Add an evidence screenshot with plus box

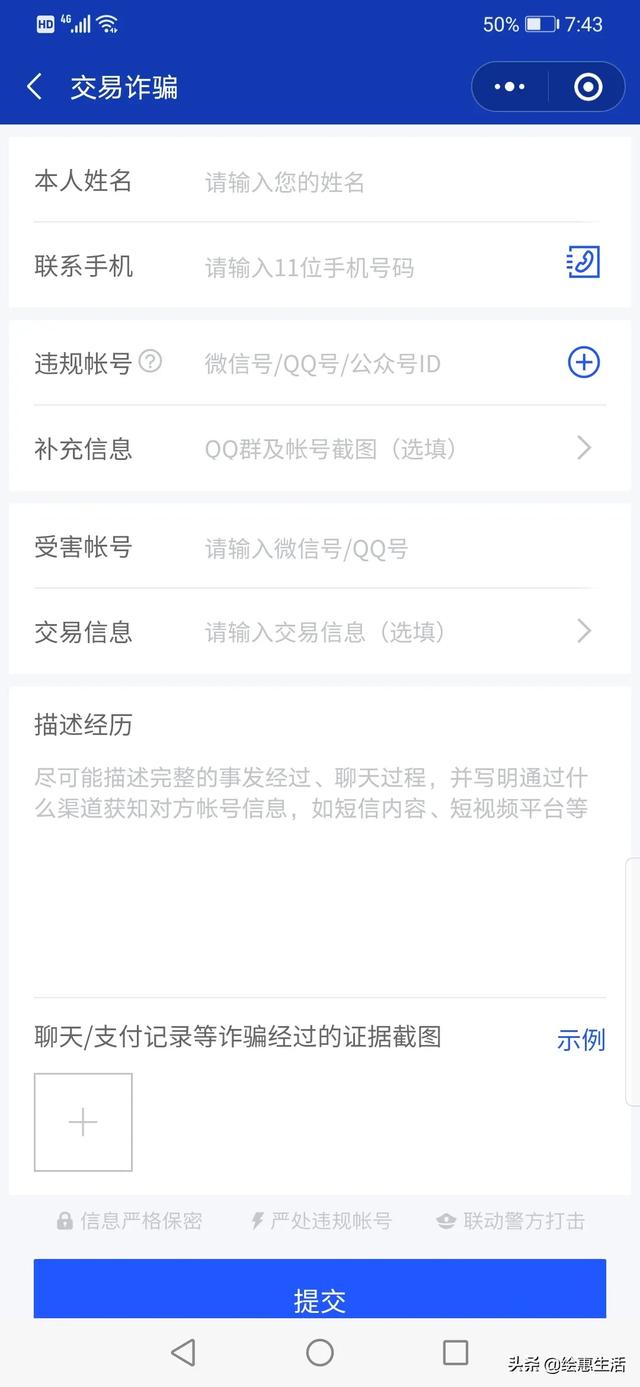click(x=83, y=1122)
